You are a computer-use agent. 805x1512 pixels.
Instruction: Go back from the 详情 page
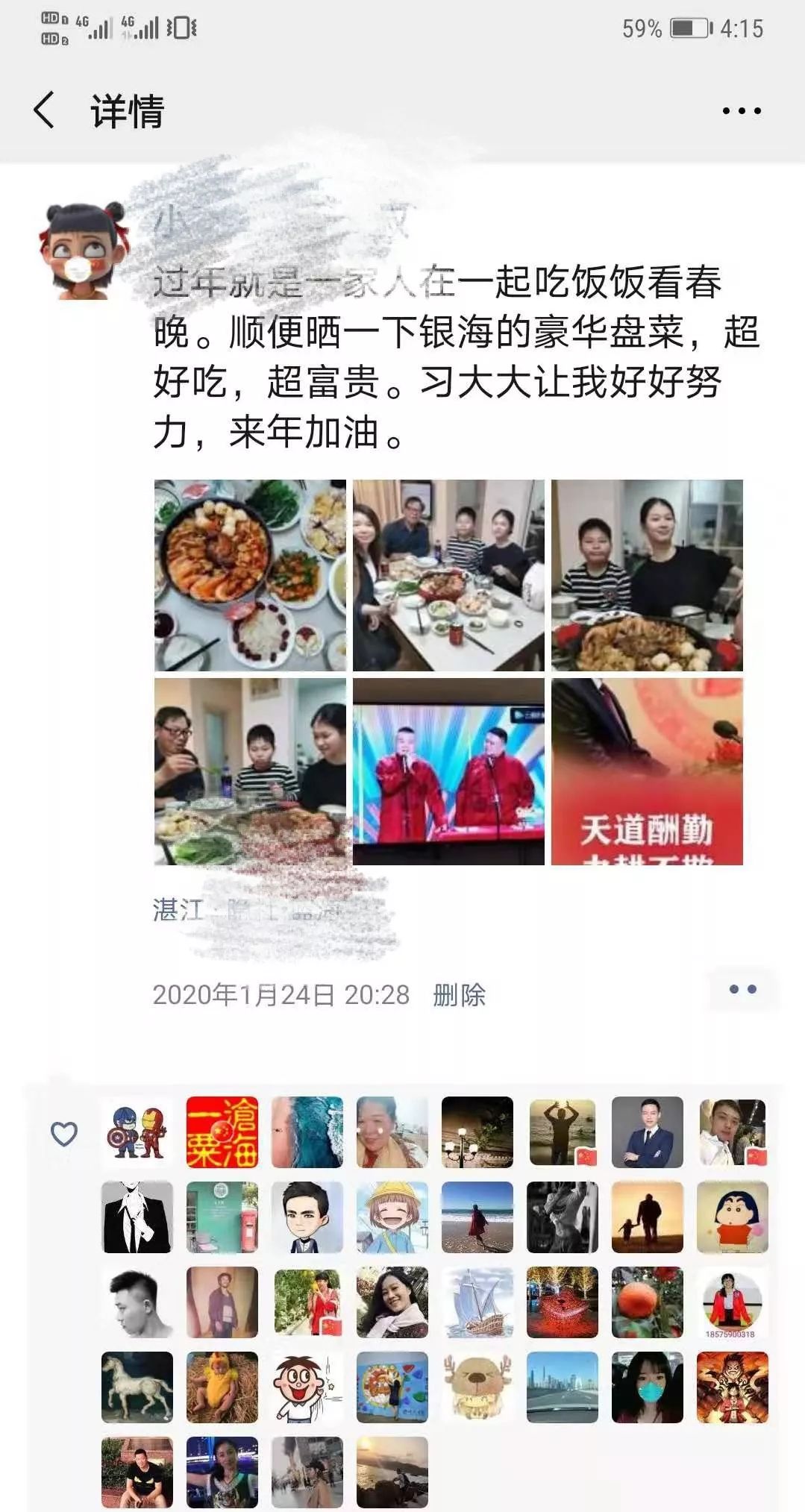(x=45, y=110)
